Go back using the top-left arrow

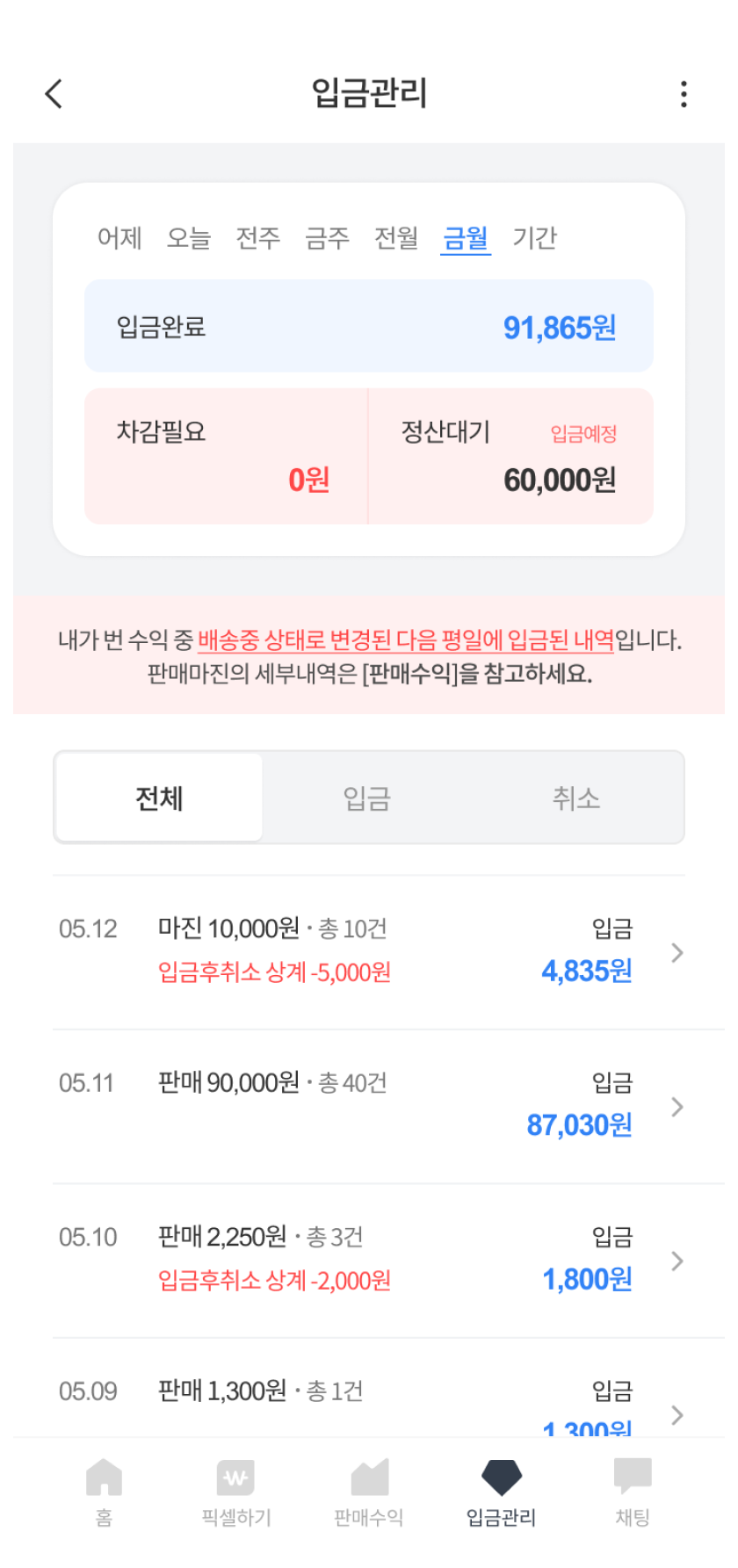coord(54,94)
